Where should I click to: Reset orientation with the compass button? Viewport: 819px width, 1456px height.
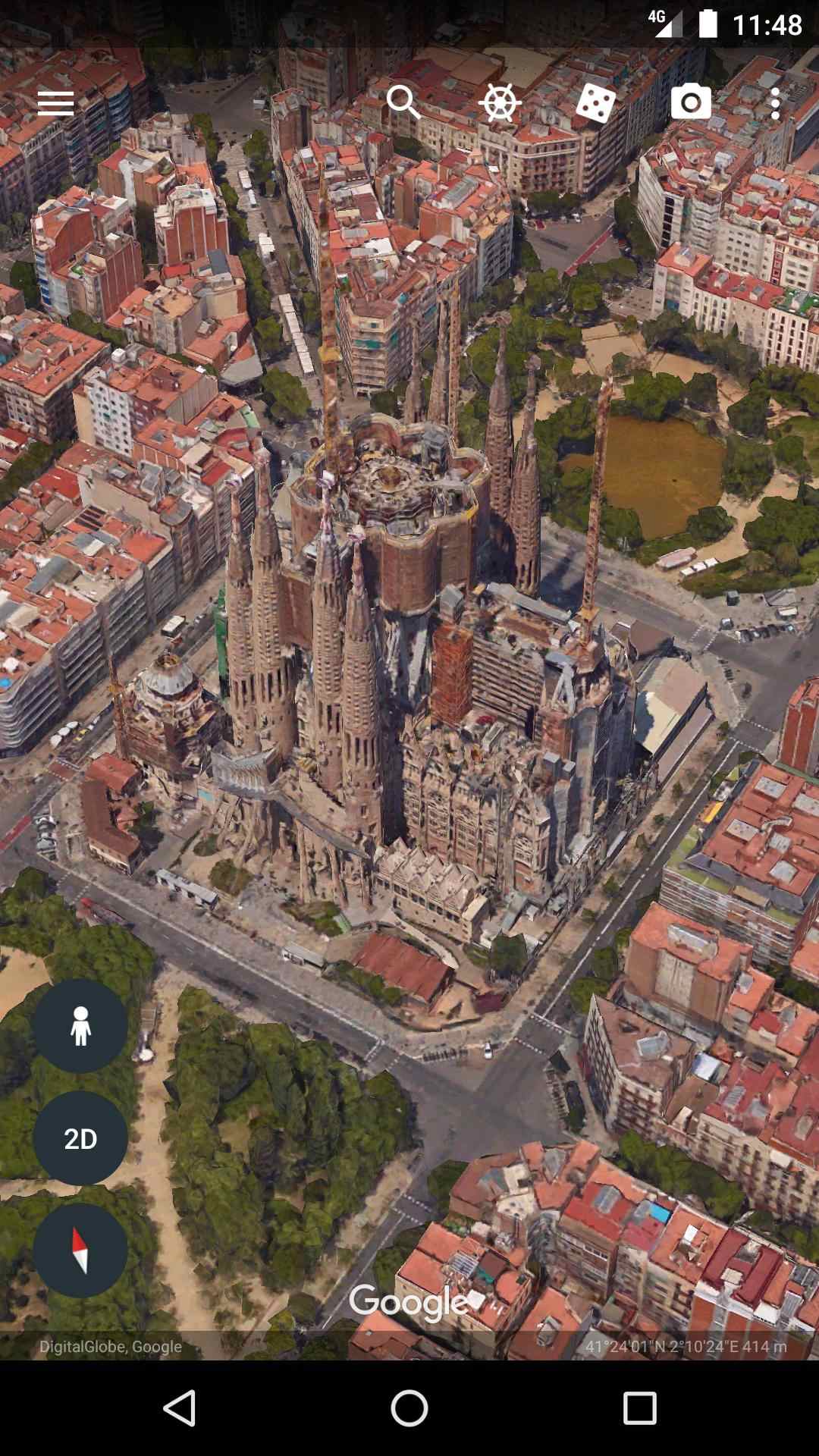point(80,1250)
